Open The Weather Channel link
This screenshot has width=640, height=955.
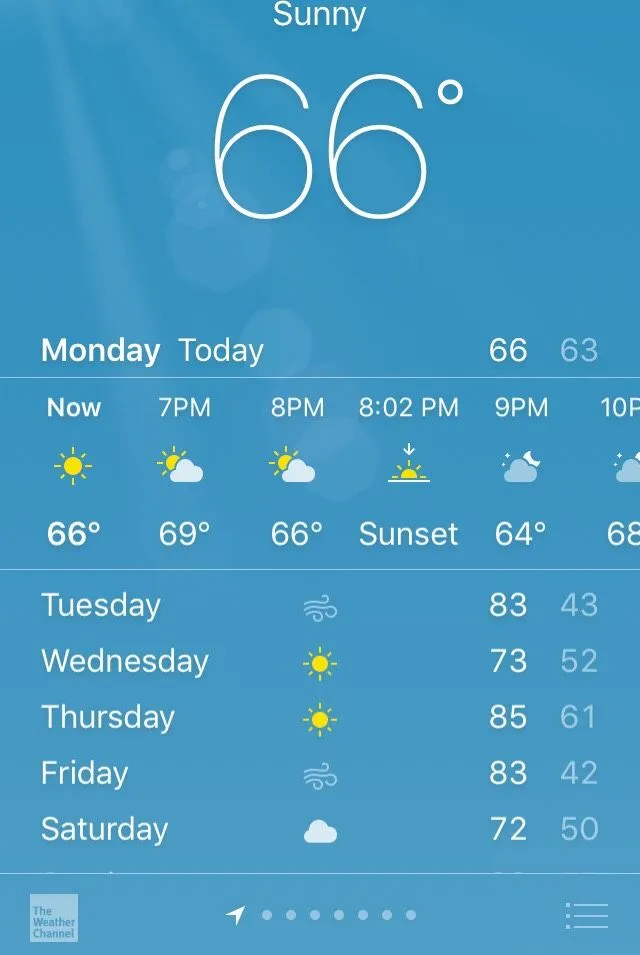[53, 917]
